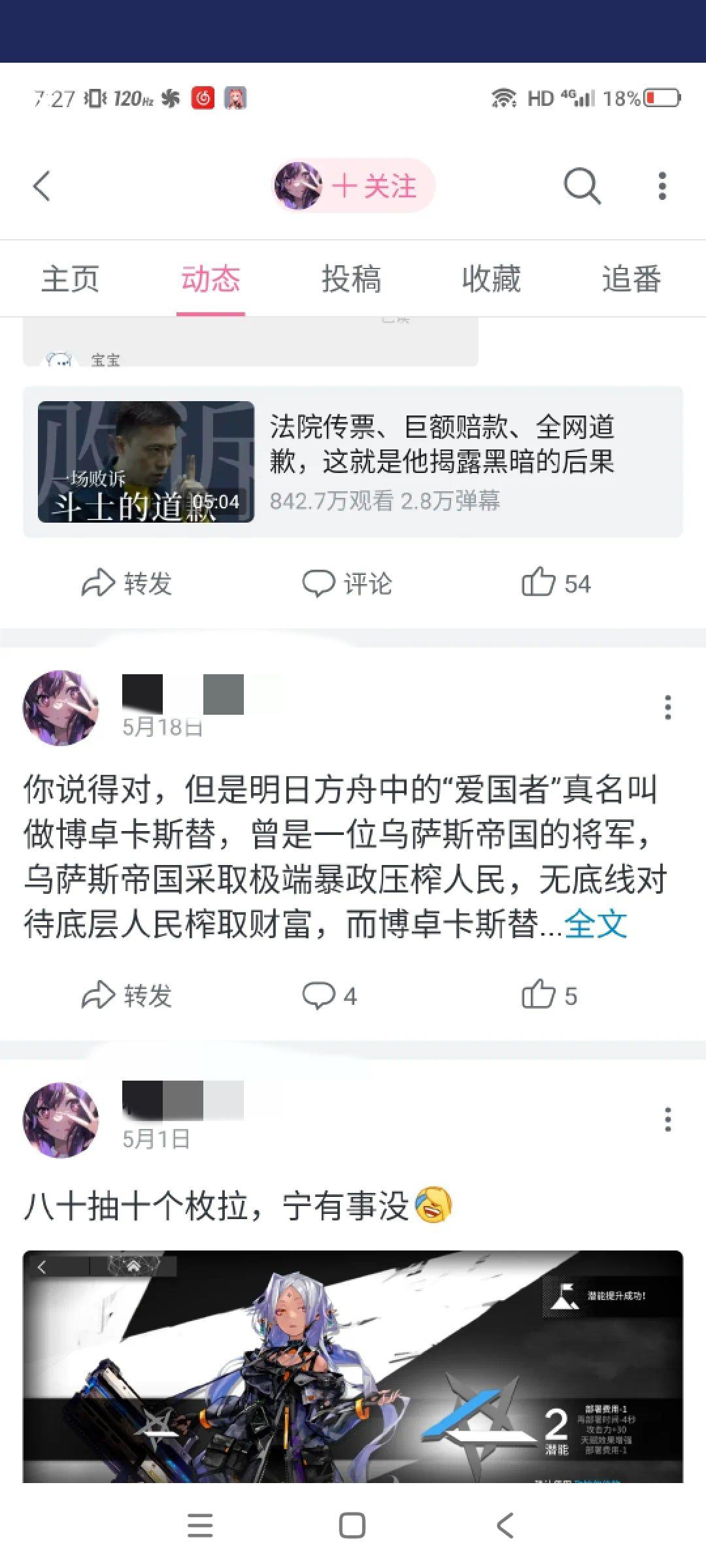Screen dimensions: 706x1568
Task: Open the top-right overflow menu
Action: tap(662, 186)
